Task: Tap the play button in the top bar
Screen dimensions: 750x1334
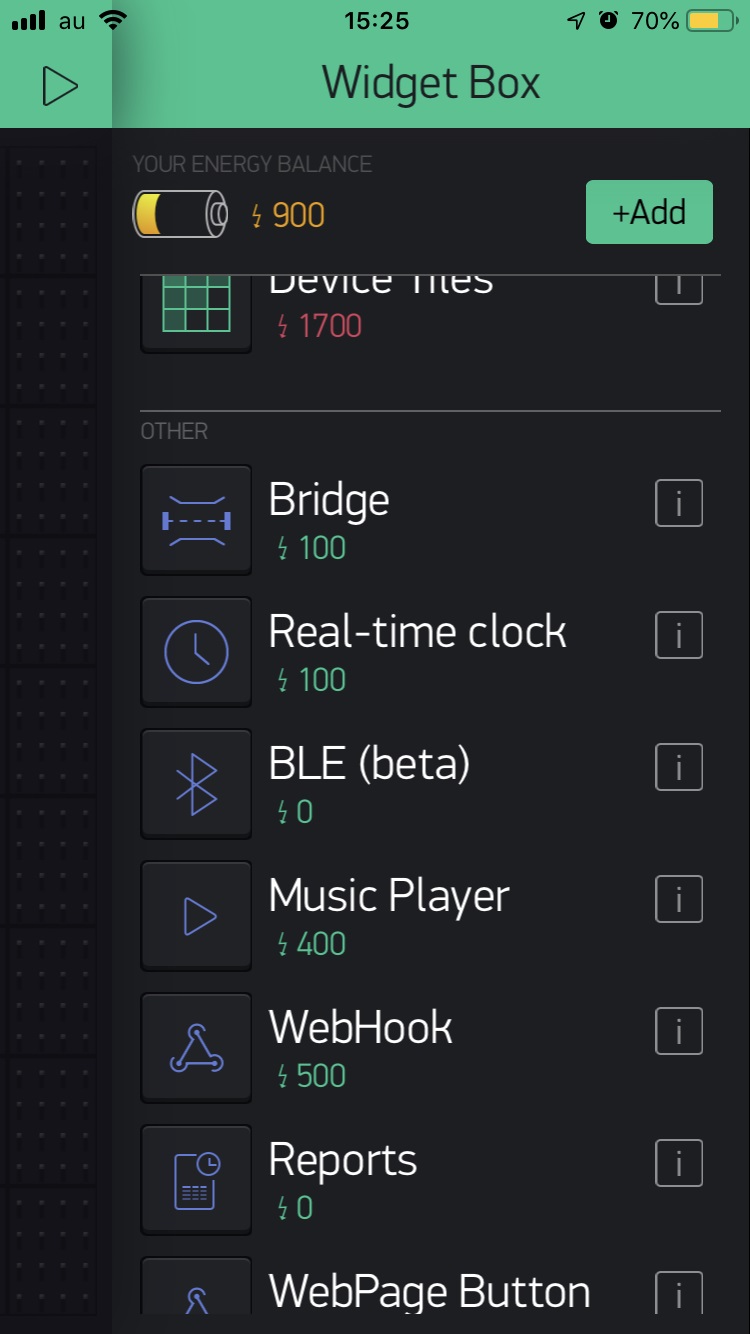Action: pyautogui.click(x=59, y=86)
